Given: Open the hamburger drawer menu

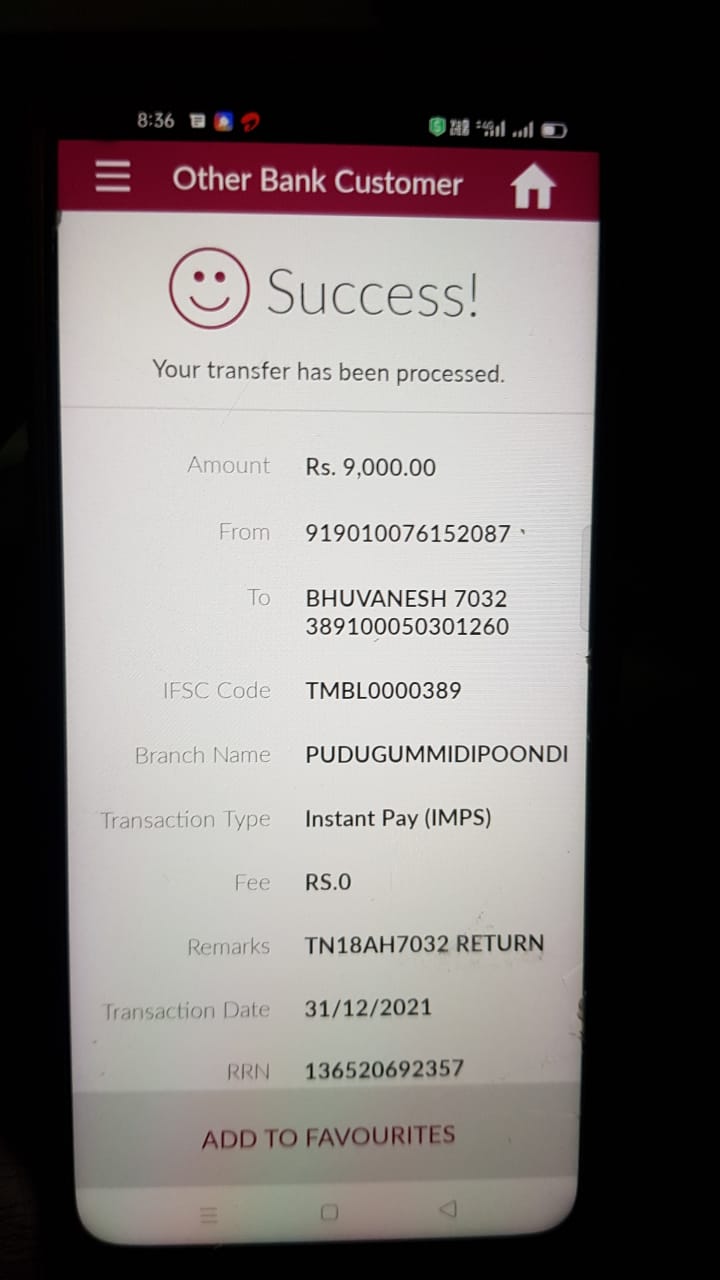Looking at the screenshot, I should [x=112, y=177].
